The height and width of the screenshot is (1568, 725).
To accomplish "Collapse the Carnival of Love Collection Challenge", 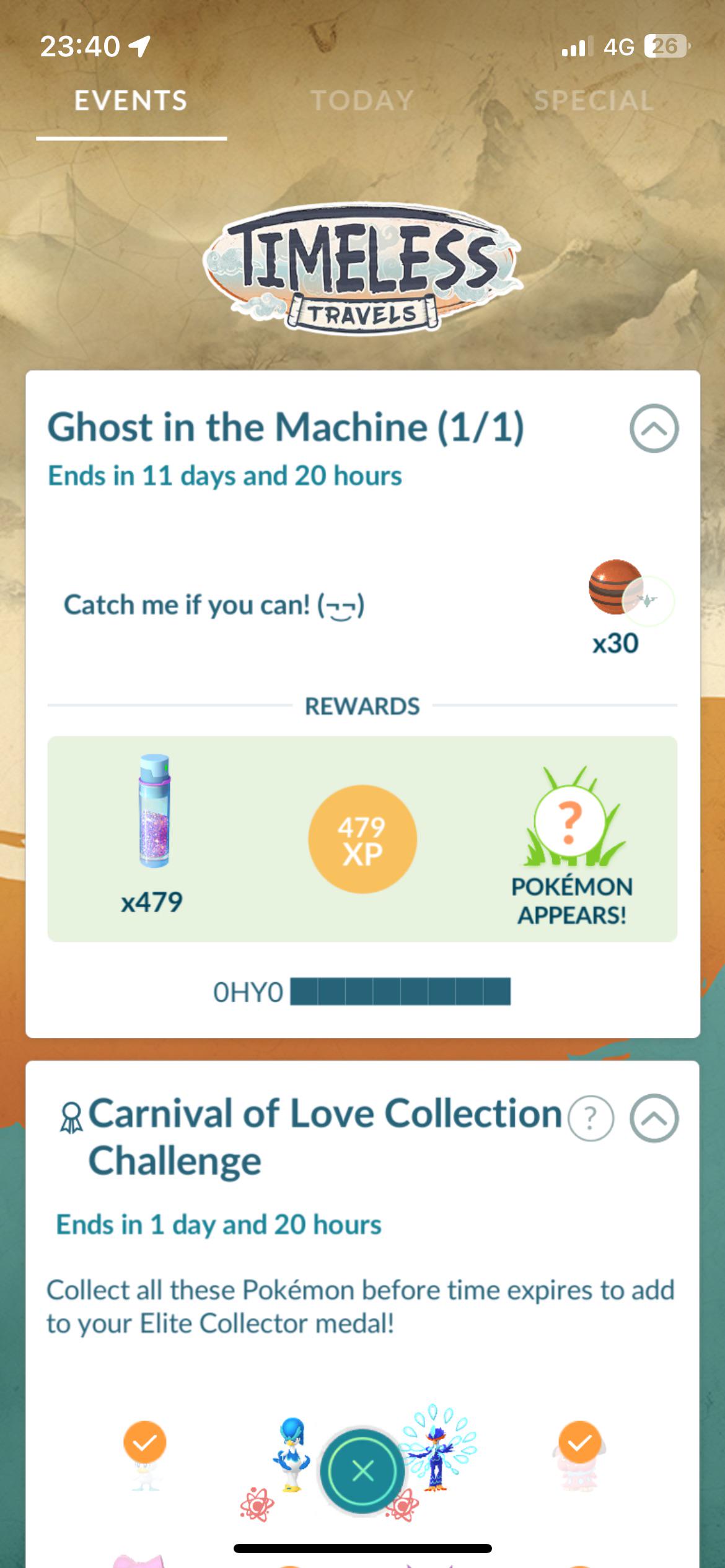I will pyautogui.click(x=654, y=1118).
